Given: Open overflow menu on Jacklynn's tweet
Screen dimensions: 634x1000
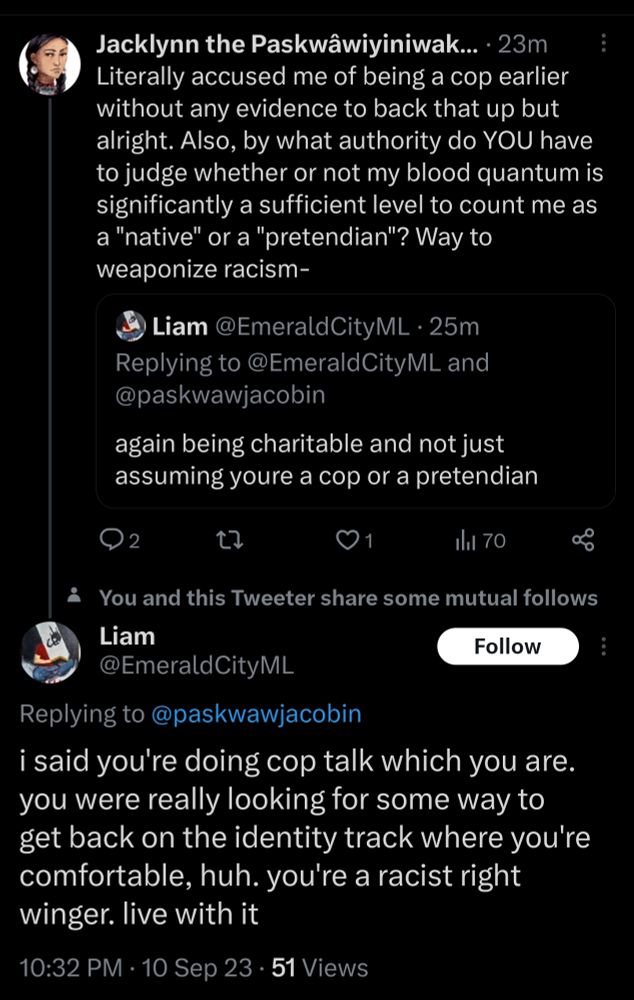Looking at the screenshot, I should coord(603,45).
